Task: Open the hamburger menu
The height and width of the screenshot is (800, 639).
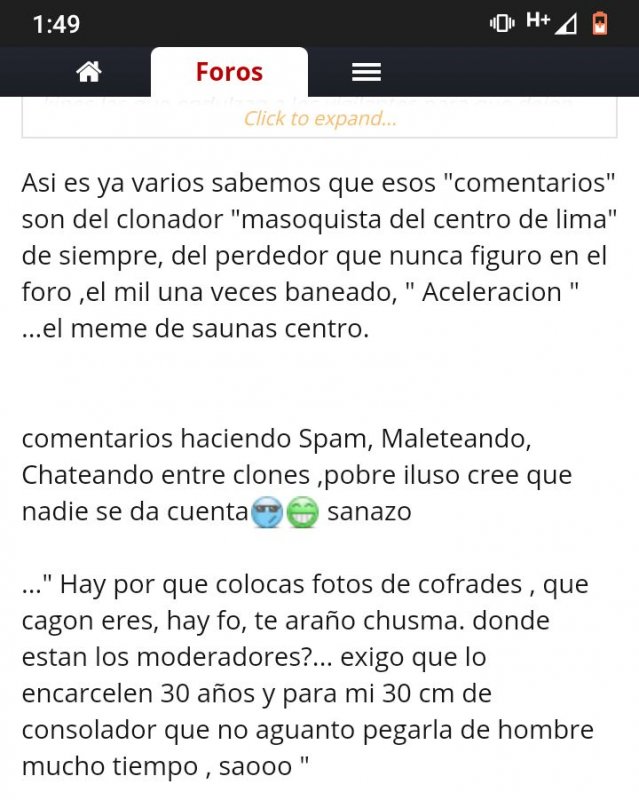Action: 366,72
